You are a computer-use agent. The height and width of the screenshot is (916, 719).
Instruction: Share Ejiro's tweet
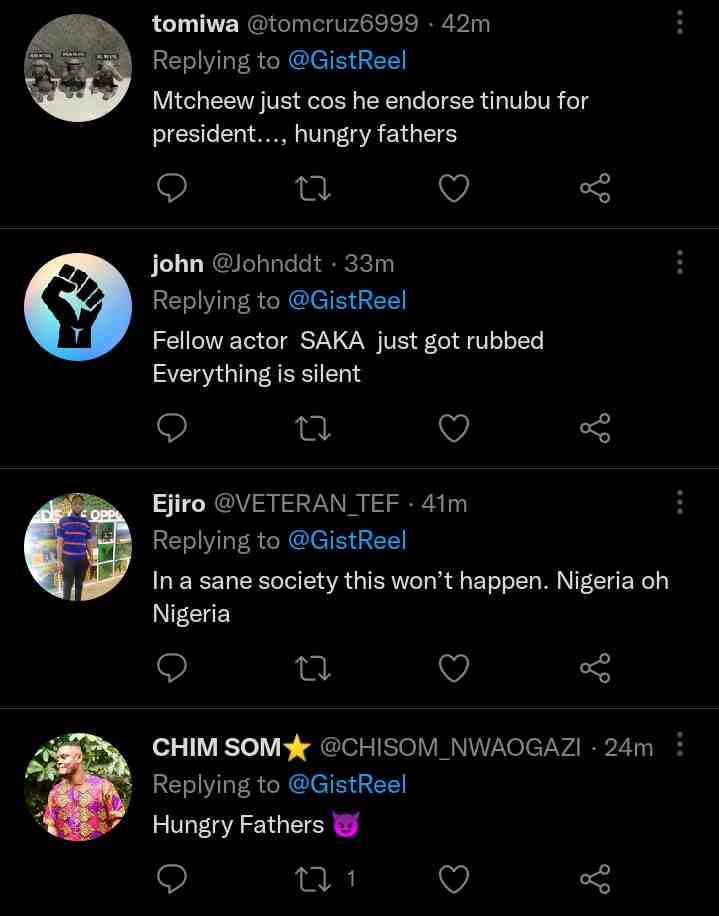595,668
